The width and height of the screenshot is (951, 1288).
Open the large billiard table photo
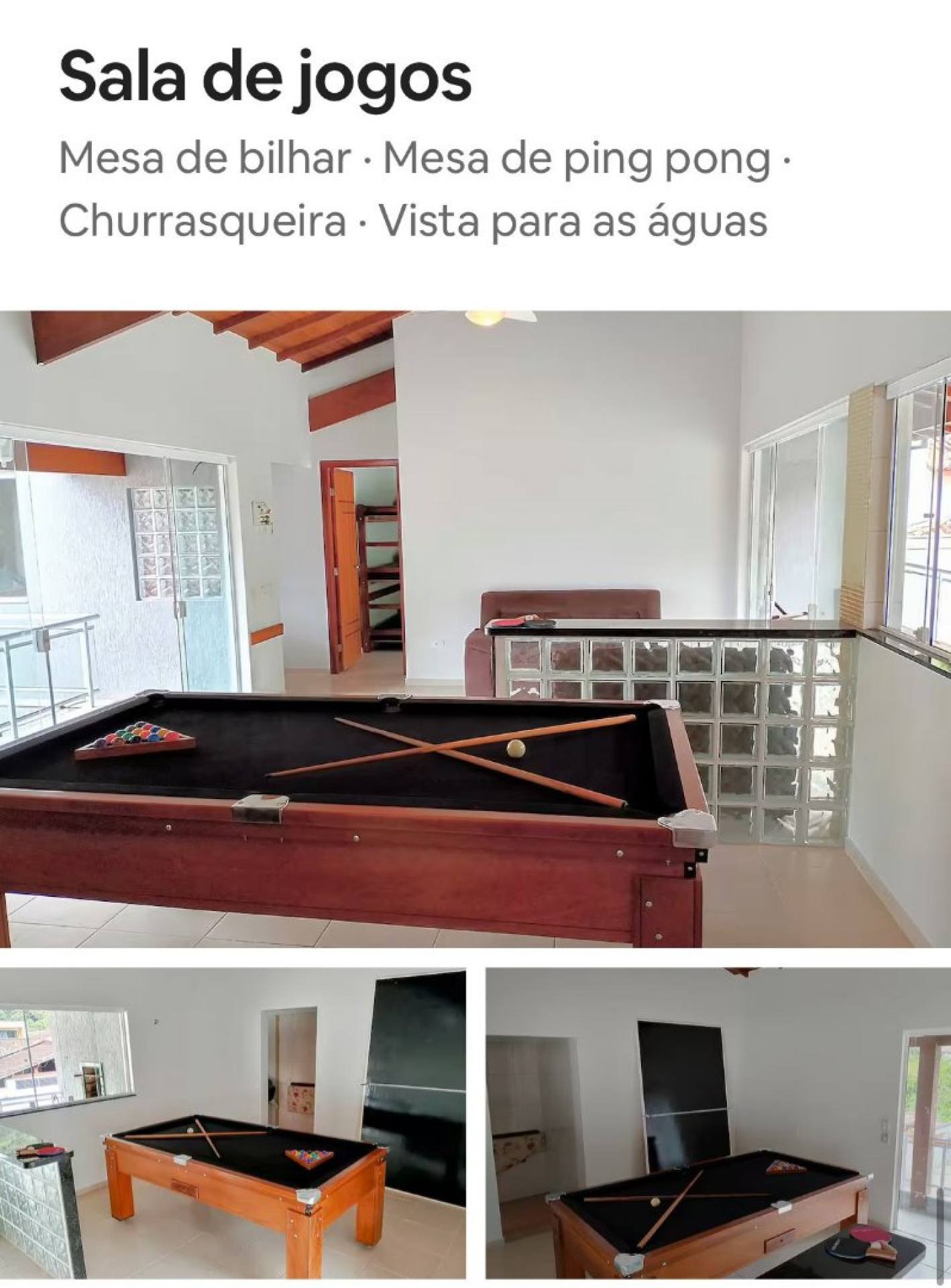475,629
